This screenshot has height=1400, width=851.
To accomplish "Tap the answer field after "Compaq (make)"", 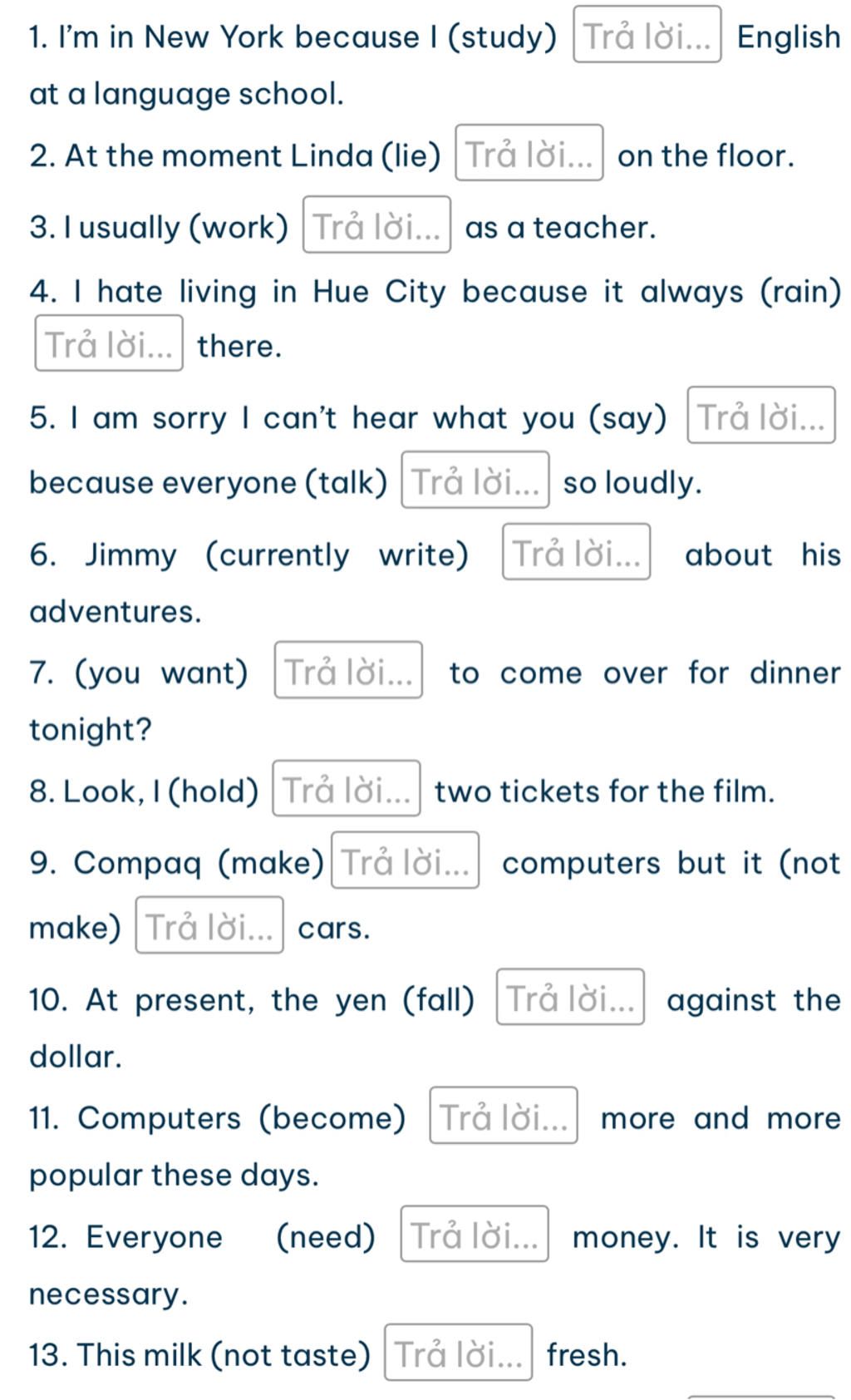I will click(405, 860).
